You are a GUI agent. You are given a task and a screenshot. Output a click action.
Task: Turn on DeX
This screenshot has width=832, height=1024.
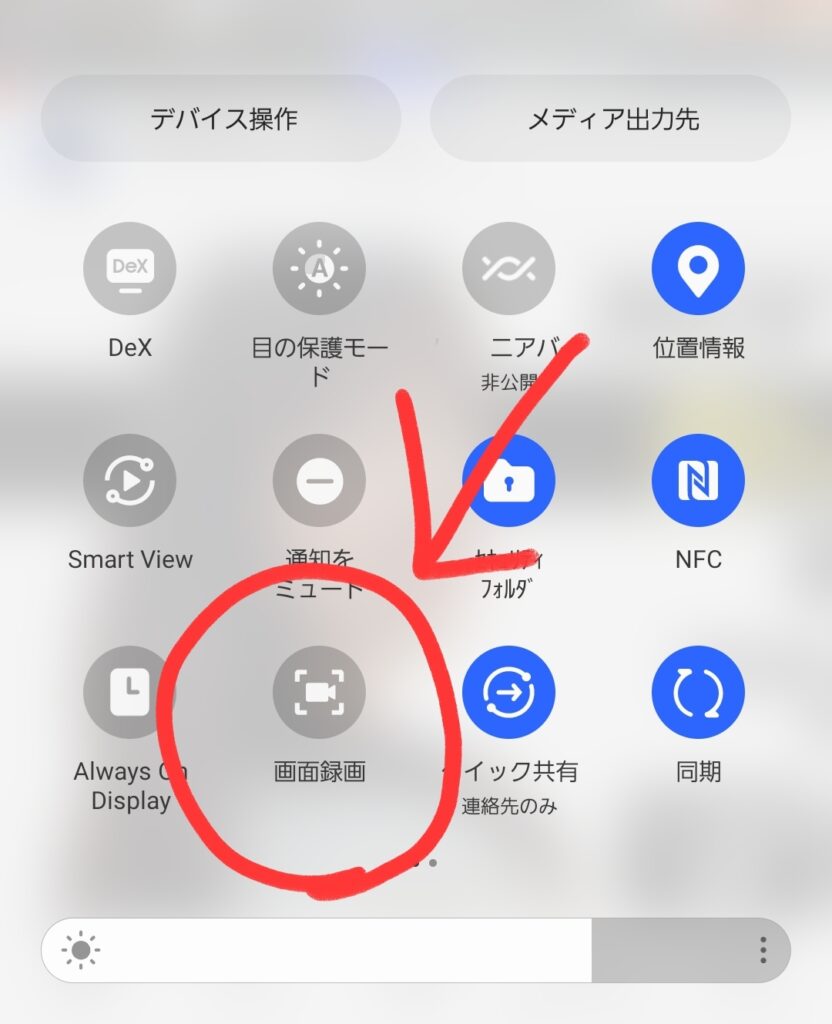tap(130, 269)
